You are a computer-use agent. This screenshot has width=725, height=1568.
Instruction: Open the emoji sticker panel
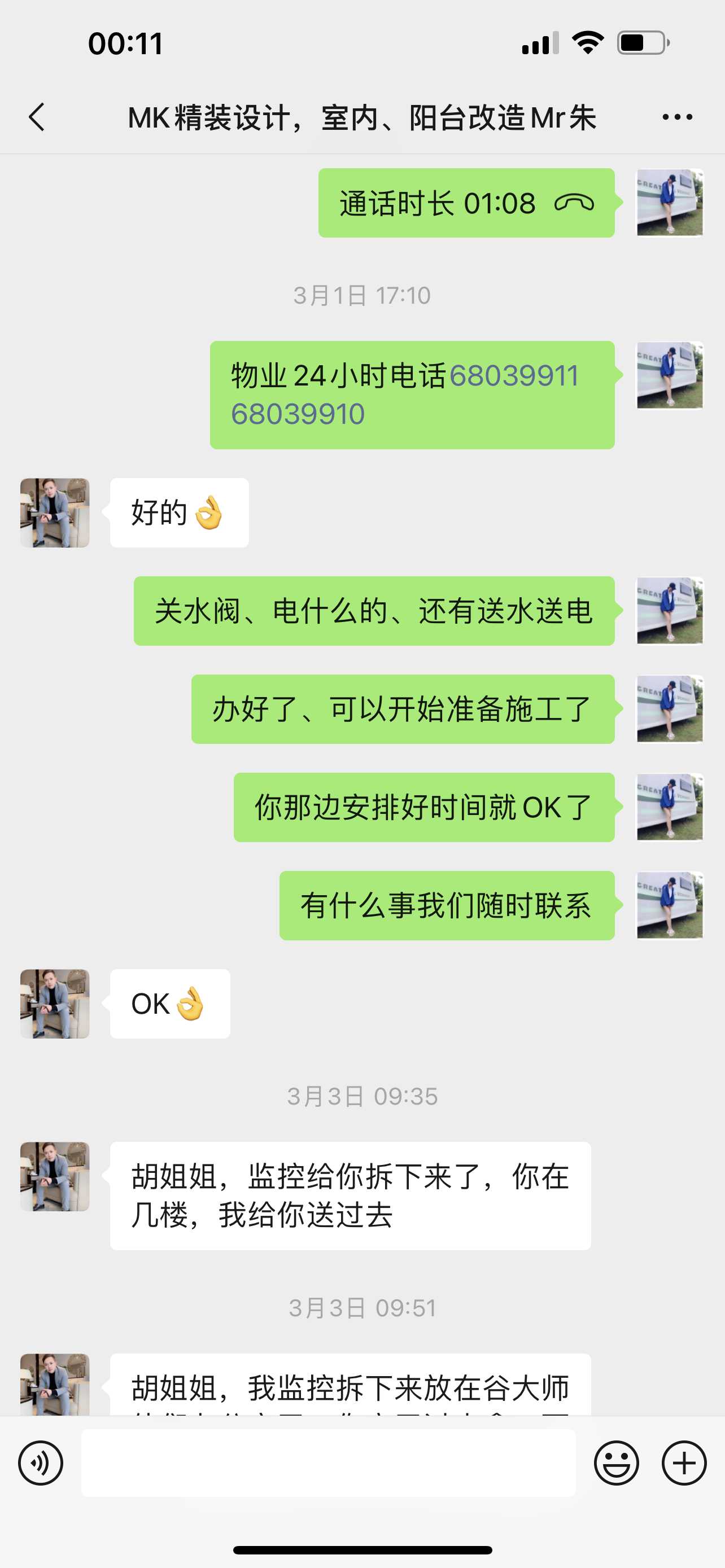(616, 1462)
